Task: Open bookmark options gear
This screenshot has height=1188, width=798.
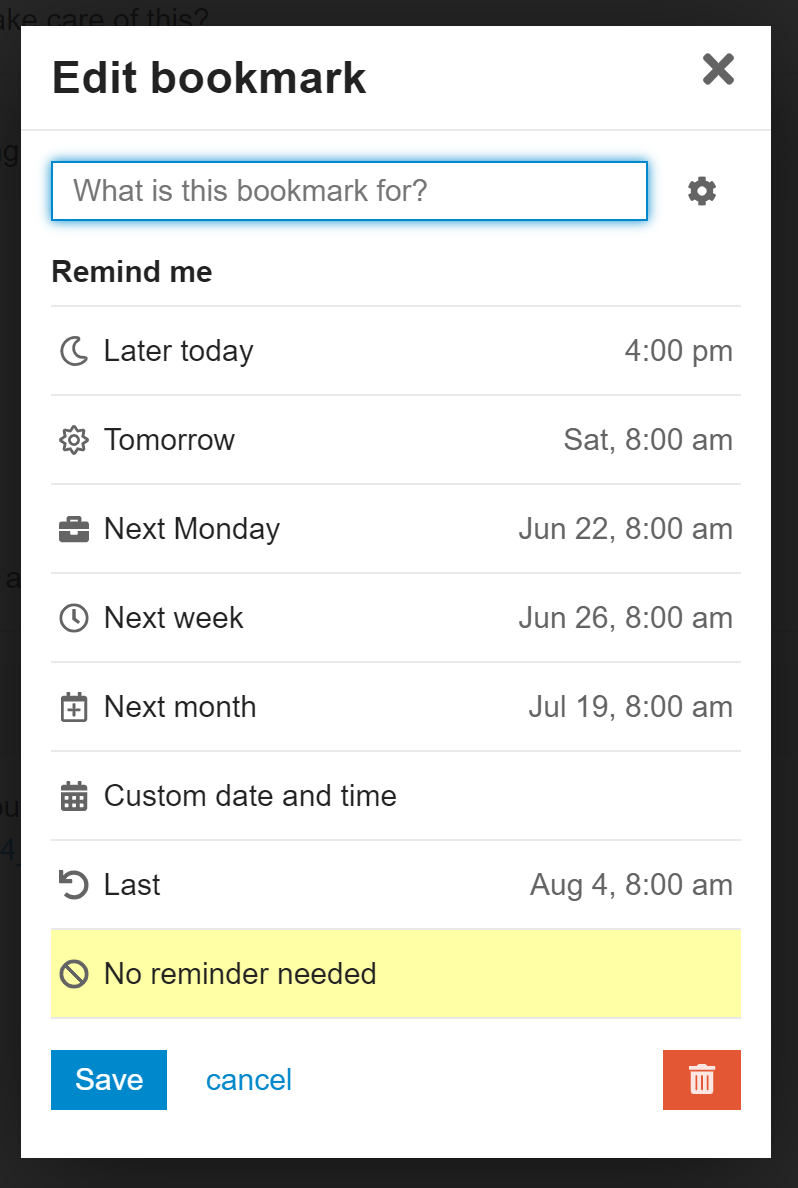Action: tap(702, 191)
